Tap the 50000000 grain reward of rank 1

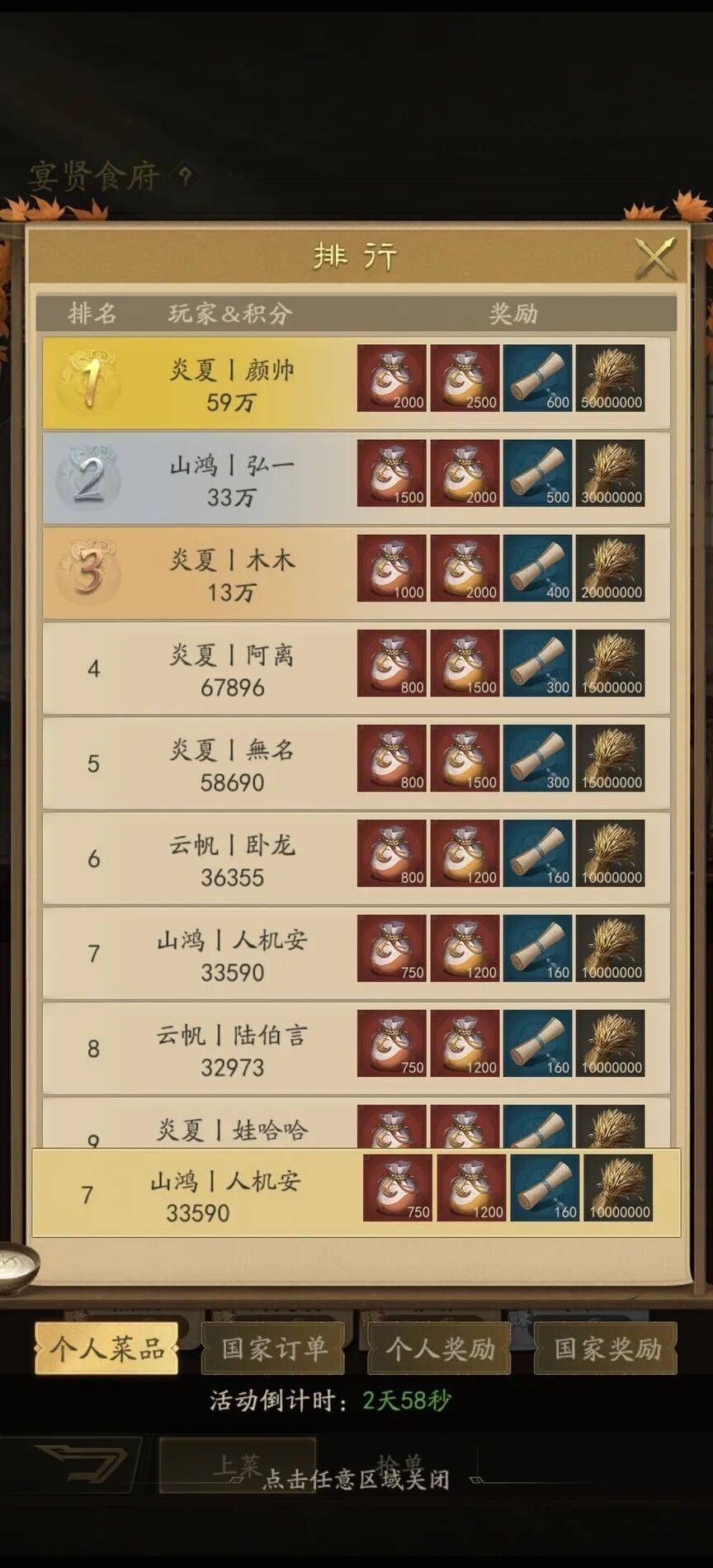pyautogui.click(x=611, y=379)
